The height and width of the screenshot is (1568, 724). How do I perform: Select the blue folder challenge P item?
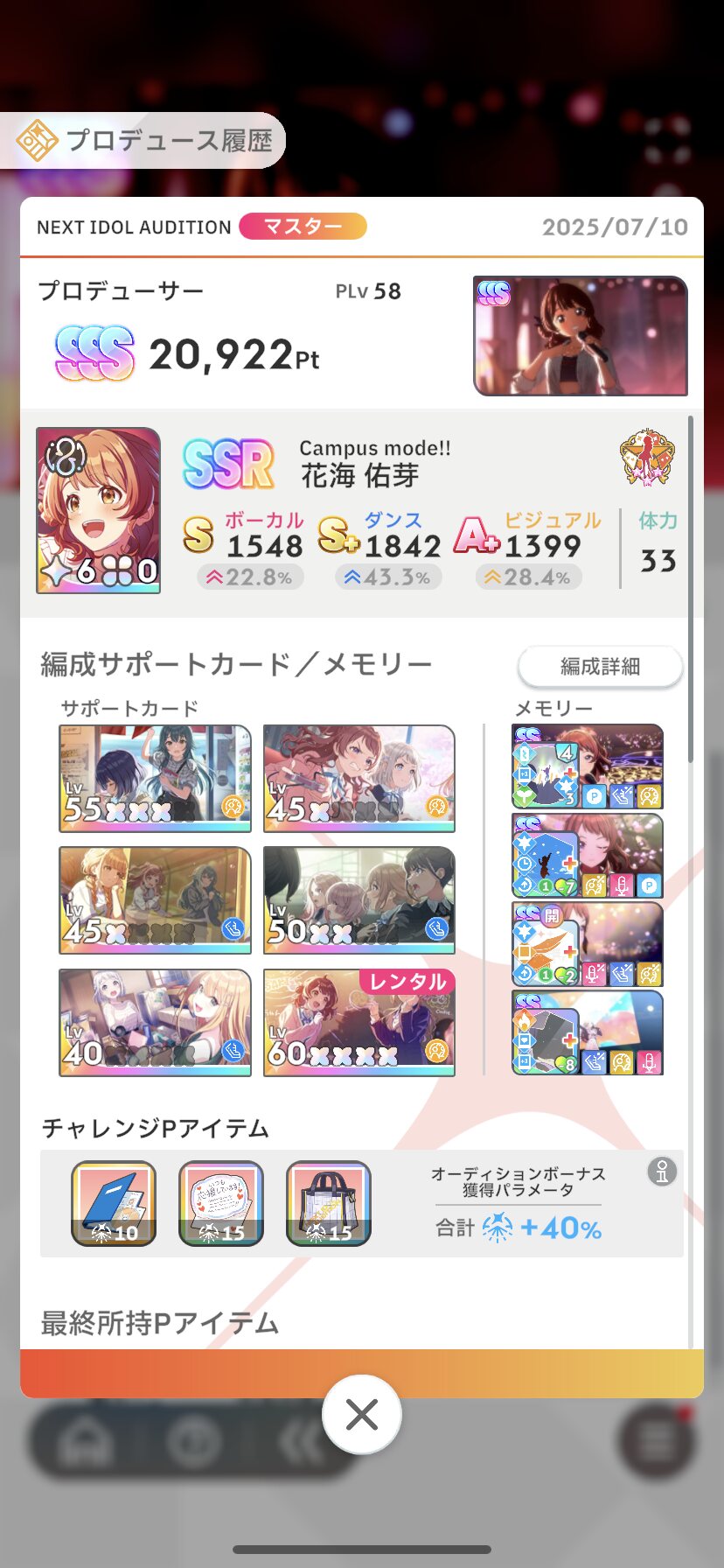coord(114,1203)
